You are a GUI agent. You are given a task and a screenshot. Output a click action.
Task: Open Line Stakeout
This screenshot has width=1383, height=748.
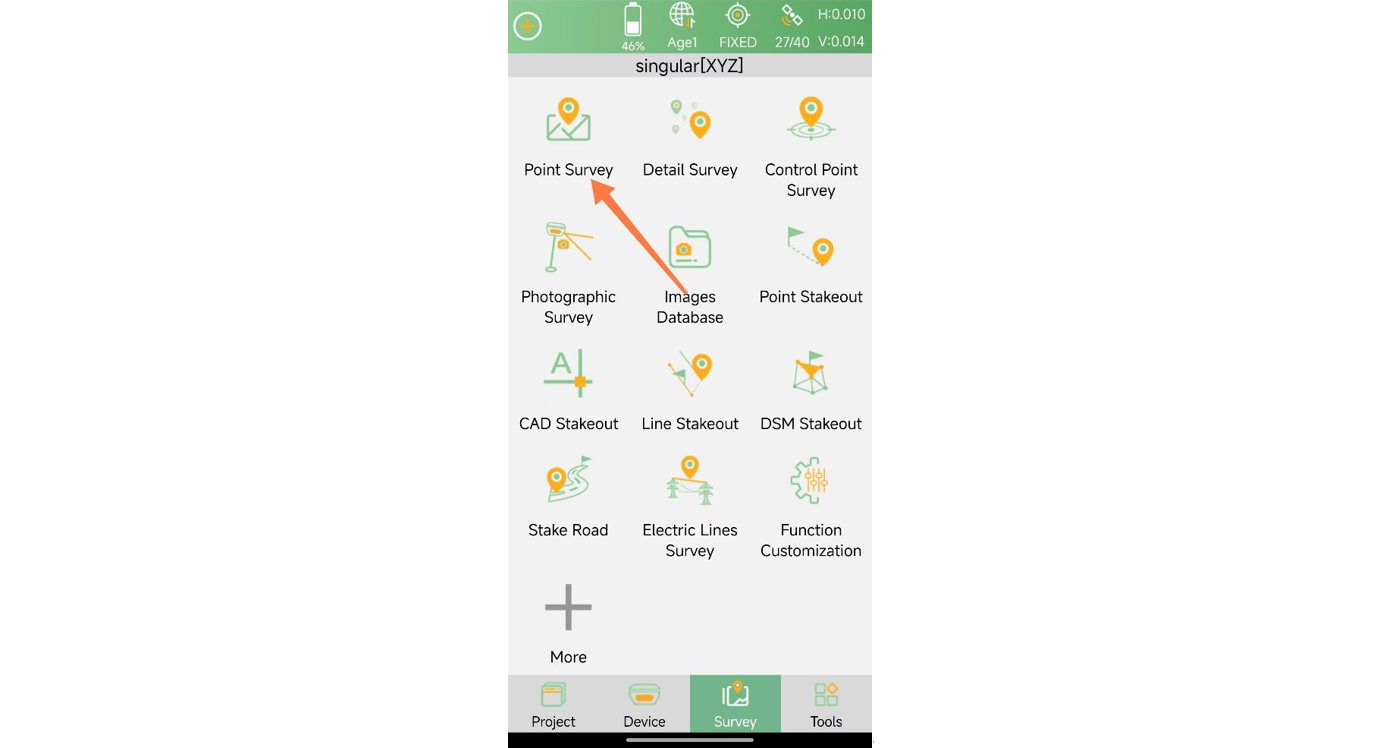[690, 388]
